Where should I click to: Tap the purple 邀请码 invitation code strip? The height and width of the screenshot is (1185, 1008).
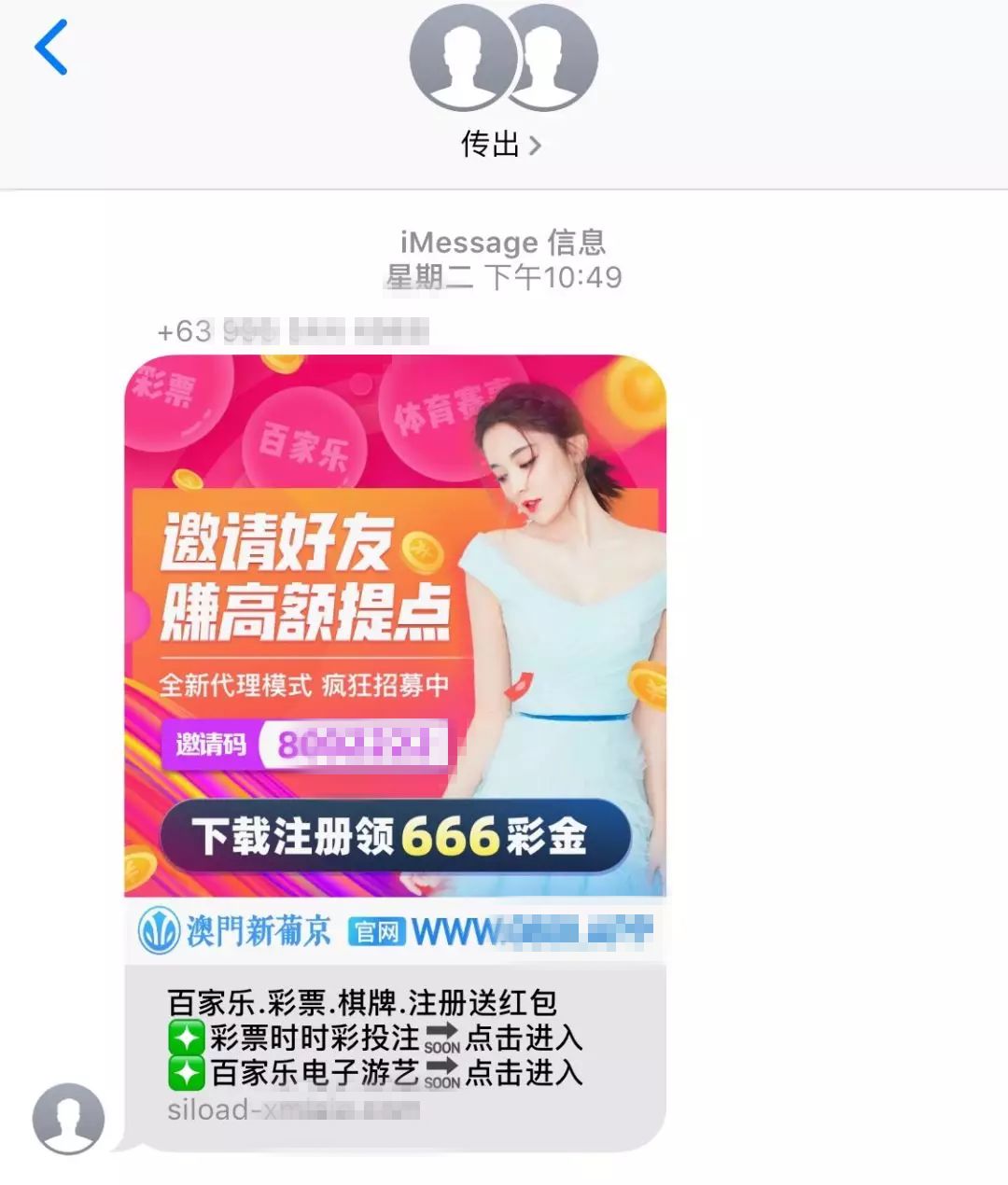[299, 745]
